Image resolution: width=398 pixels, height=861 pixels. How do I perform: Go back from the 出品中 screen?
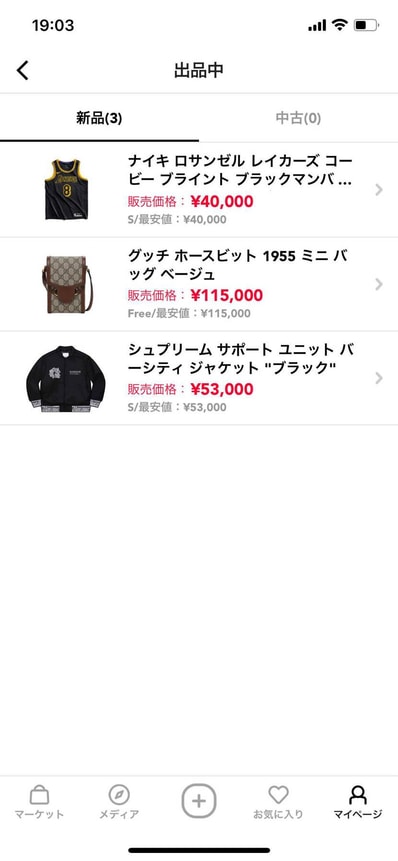(23, 71)
